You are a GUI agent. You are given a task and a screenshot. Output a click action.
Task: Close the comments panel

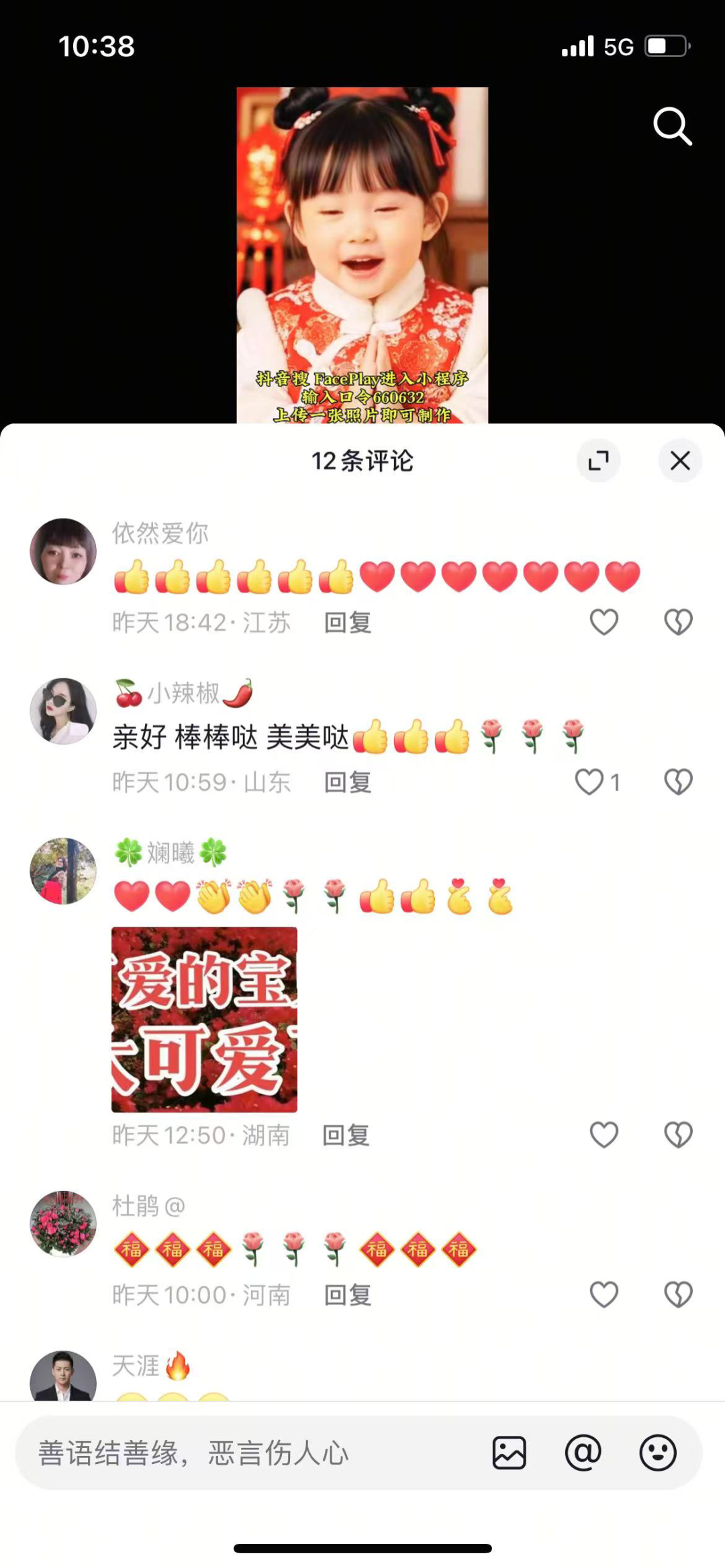(680, 461)
